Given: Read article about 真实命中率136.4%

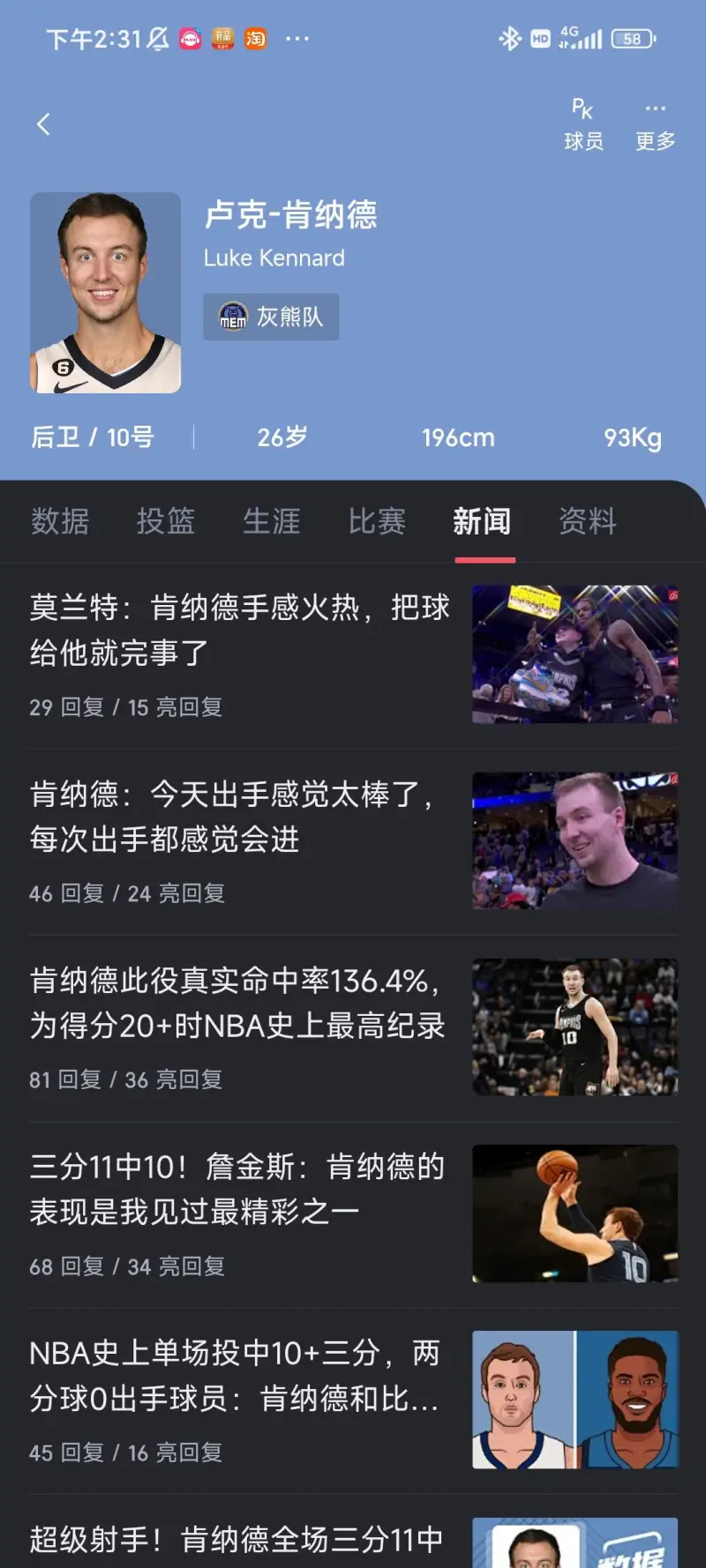Looking at the screenshot, I should coord(238,1004).
